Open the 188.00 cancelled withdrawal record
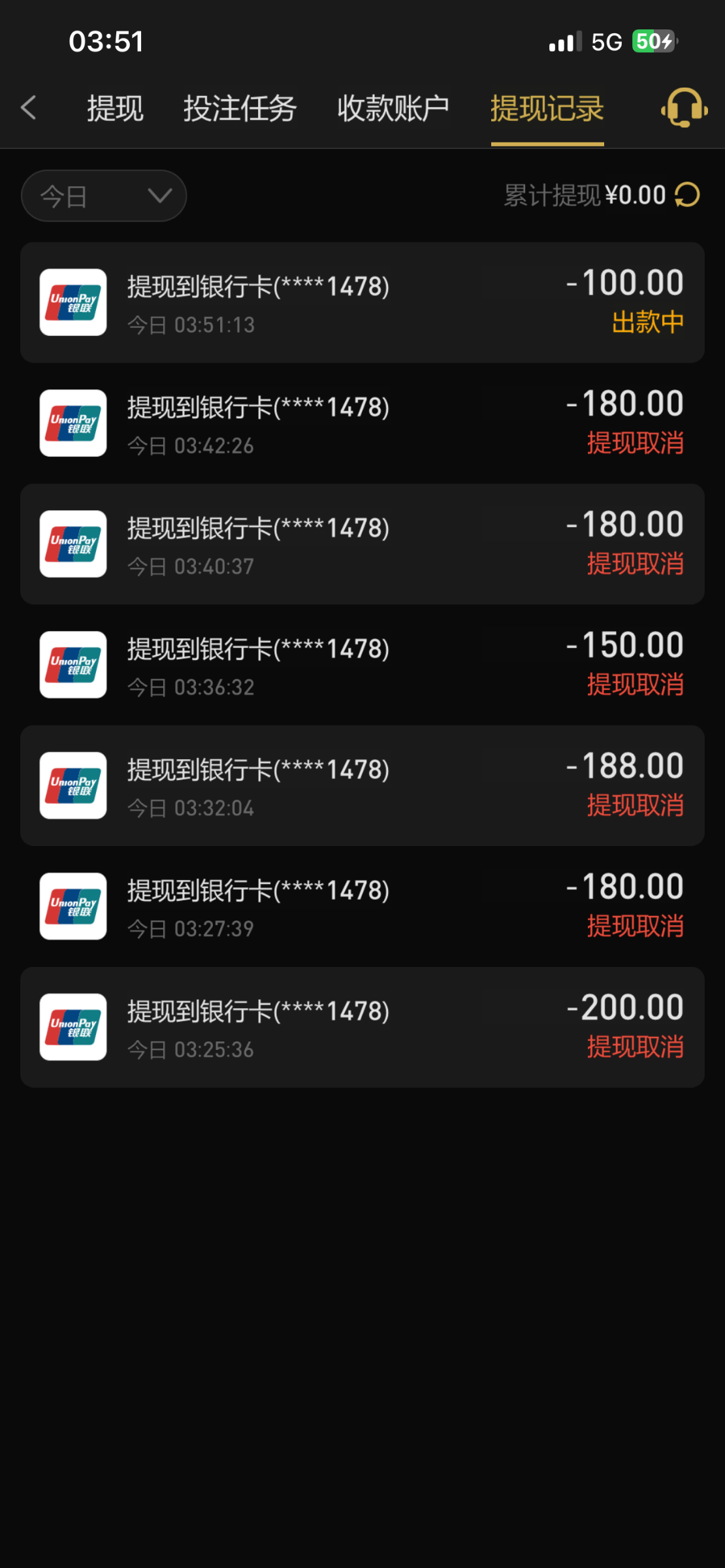Viewport: 725px width, 1568px height. (362, 786)
